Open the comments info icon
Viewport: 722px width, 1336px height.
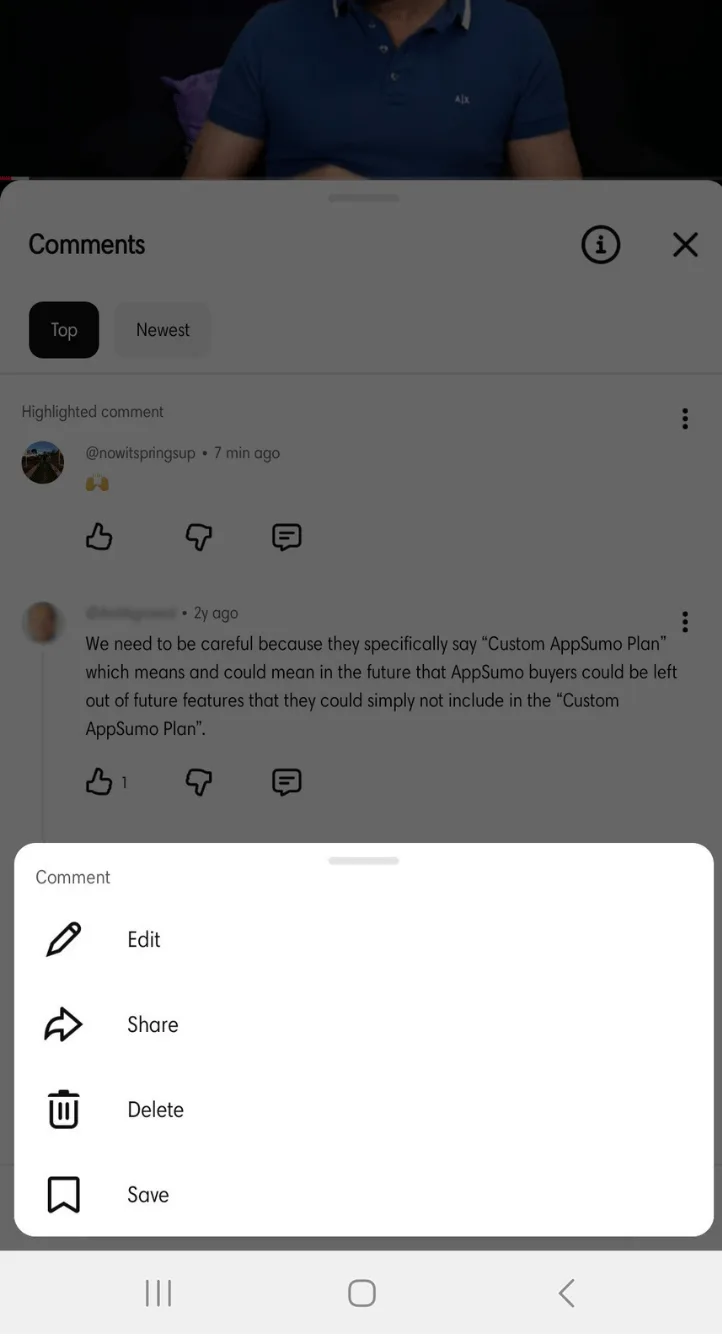(601, 245)
